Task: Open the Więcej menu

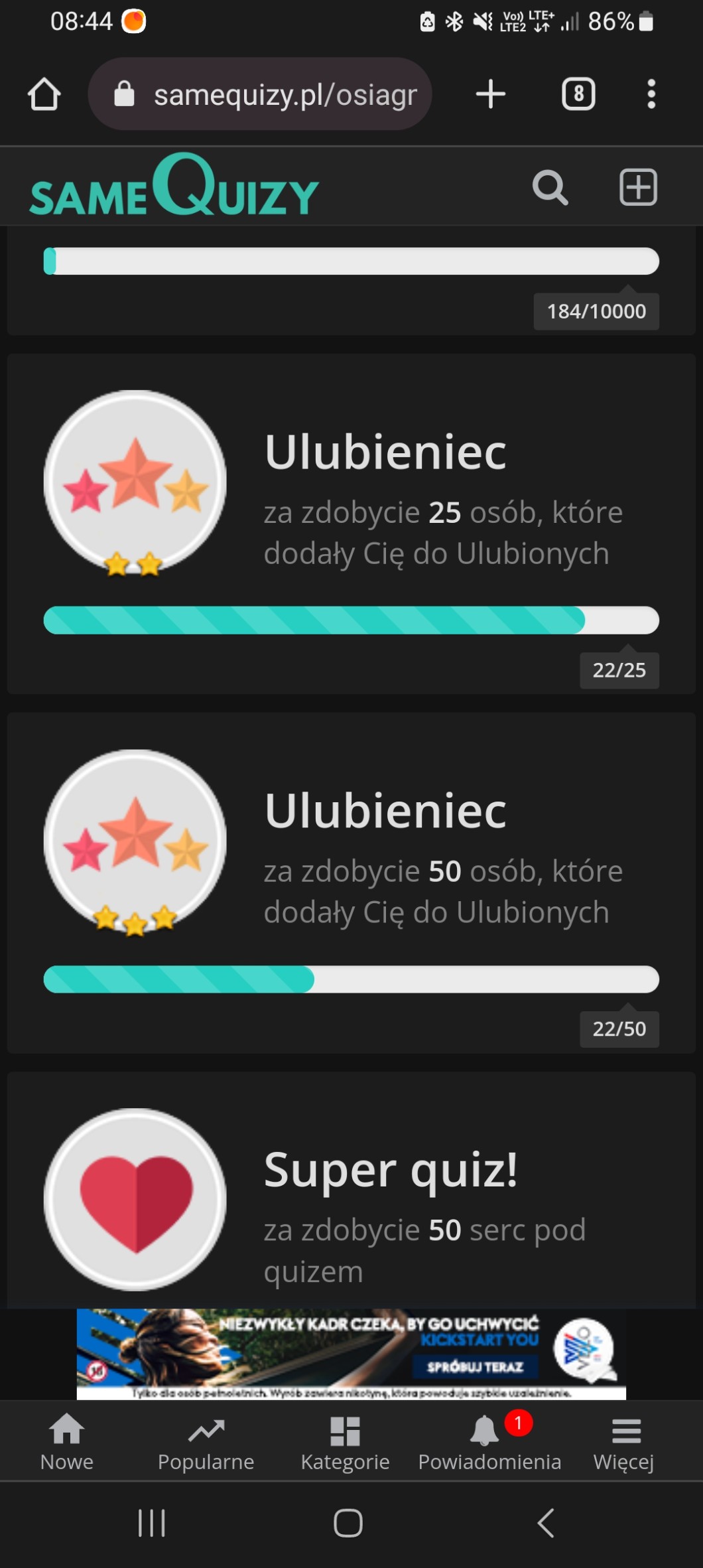Action: 624,1441
